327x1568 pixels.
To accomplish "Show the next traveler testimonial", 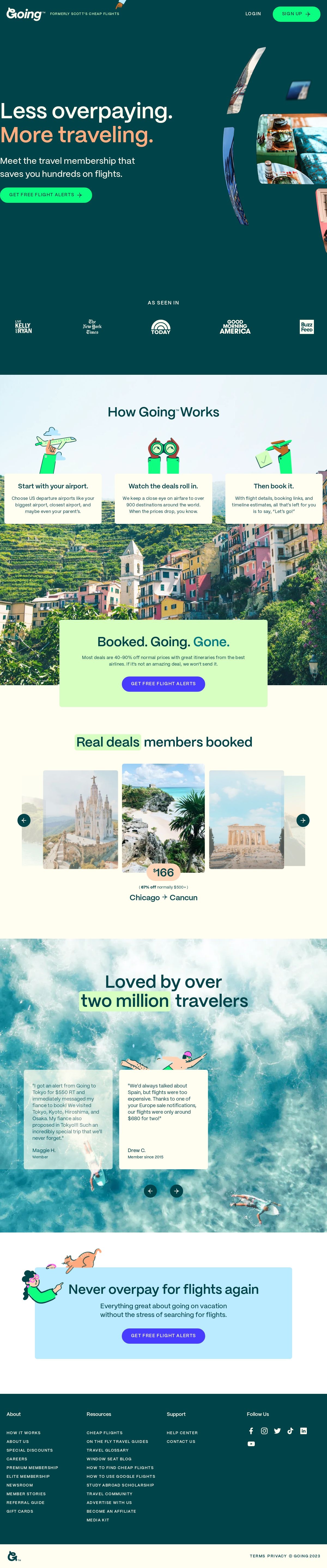I will (177, 1191).
